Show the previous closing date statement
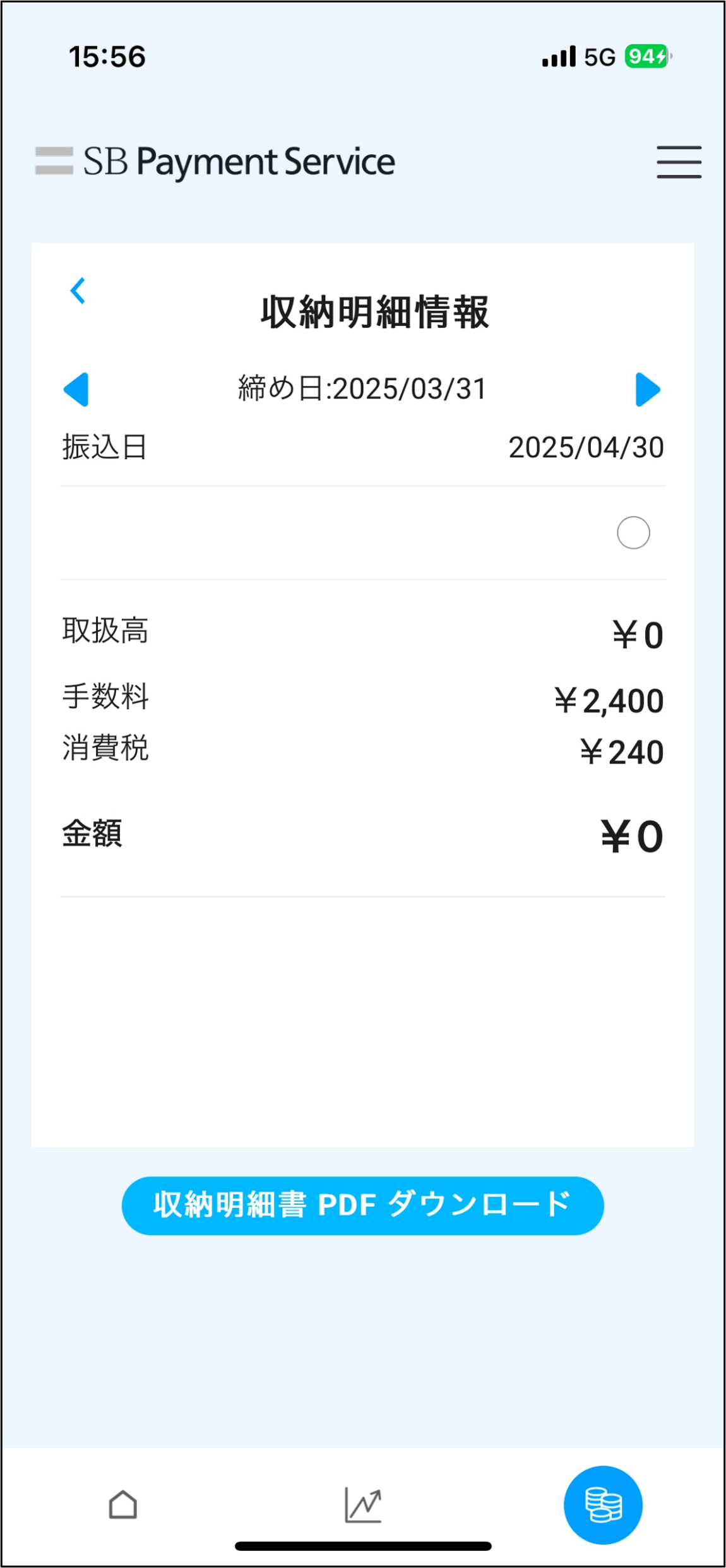726x1568 pixels. 76,389
